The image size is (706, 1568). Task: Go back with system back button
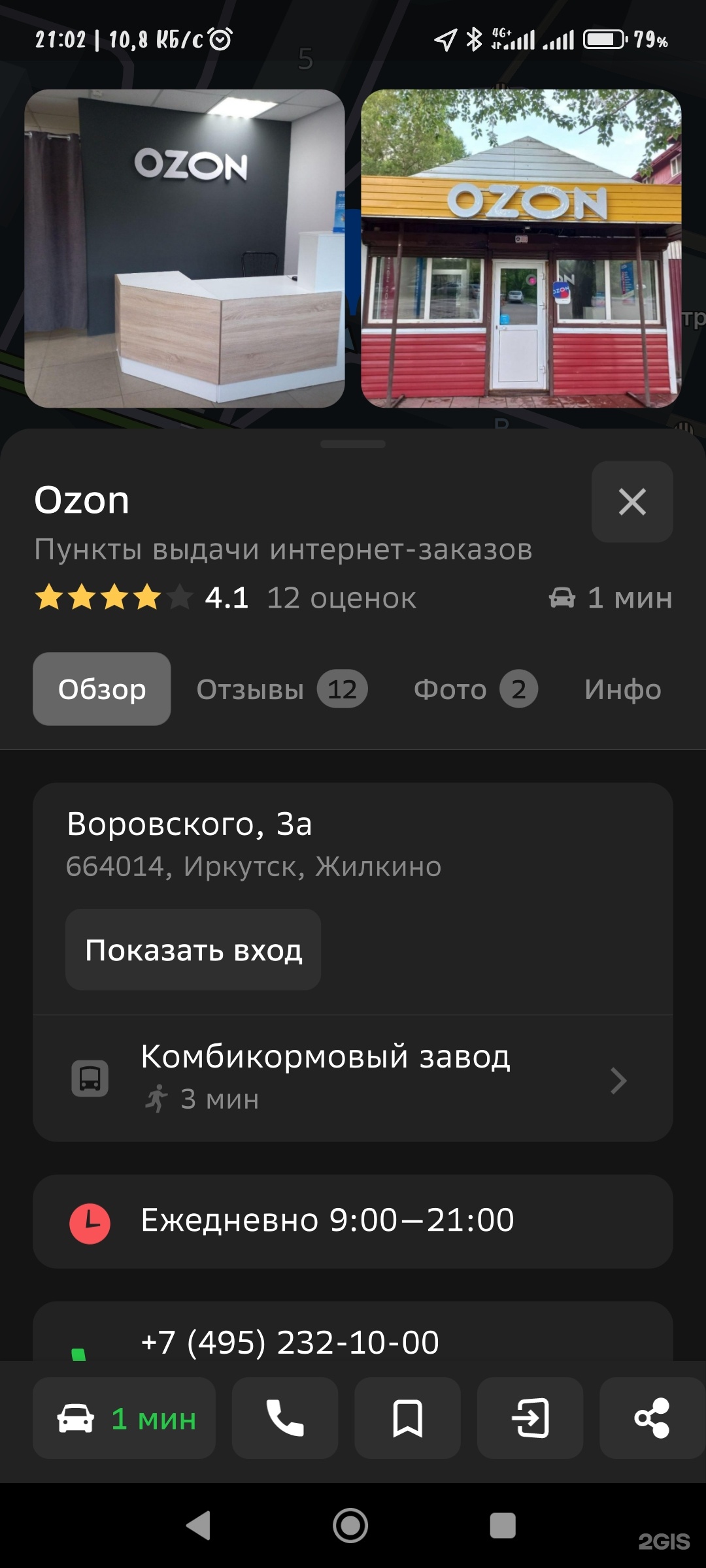[x=199, y=1526]
